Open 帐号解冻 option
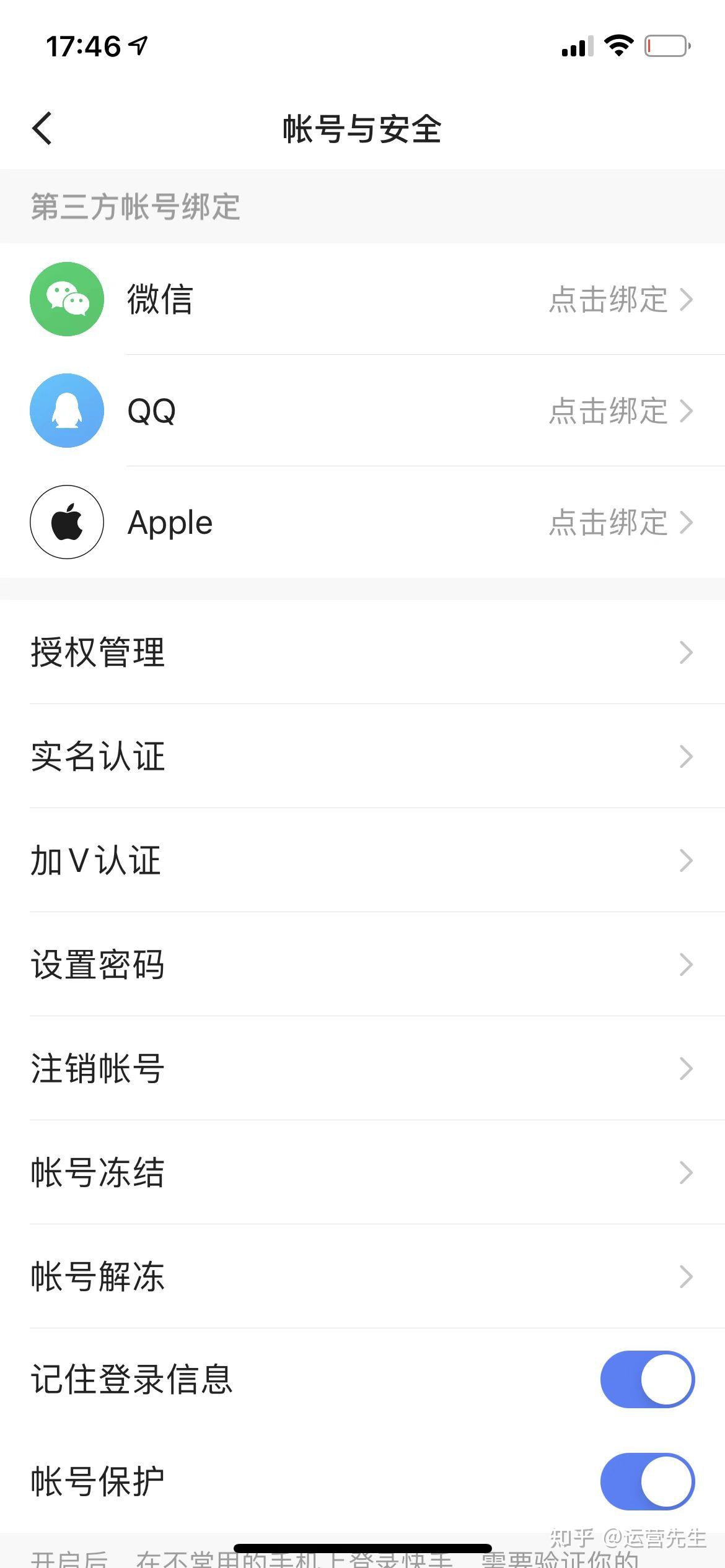Screen dimensions: 725x1568 tap(362, 1277)
